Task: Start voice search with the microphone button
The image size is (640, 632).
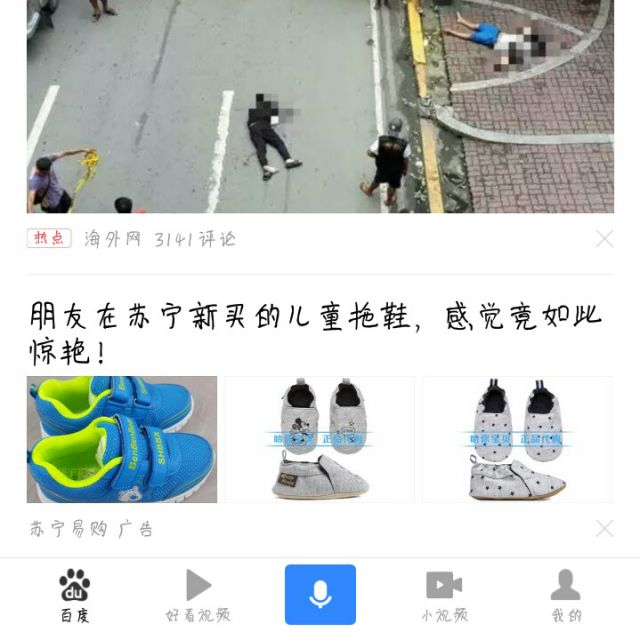Action: point(320,595)
